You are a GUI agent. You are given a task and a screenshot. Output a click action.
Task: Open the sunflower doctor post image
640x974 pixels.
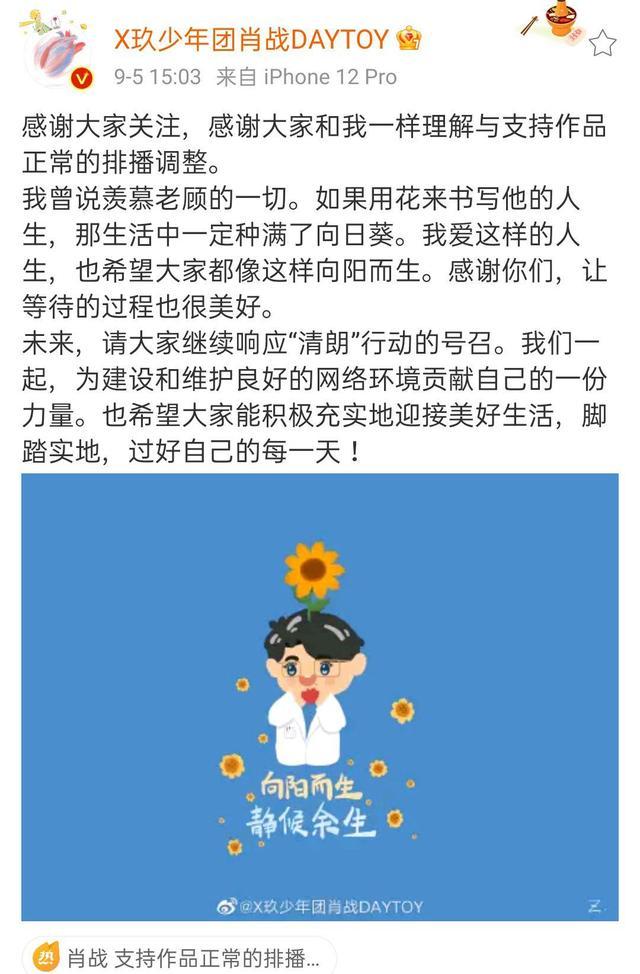pos(319,697)
